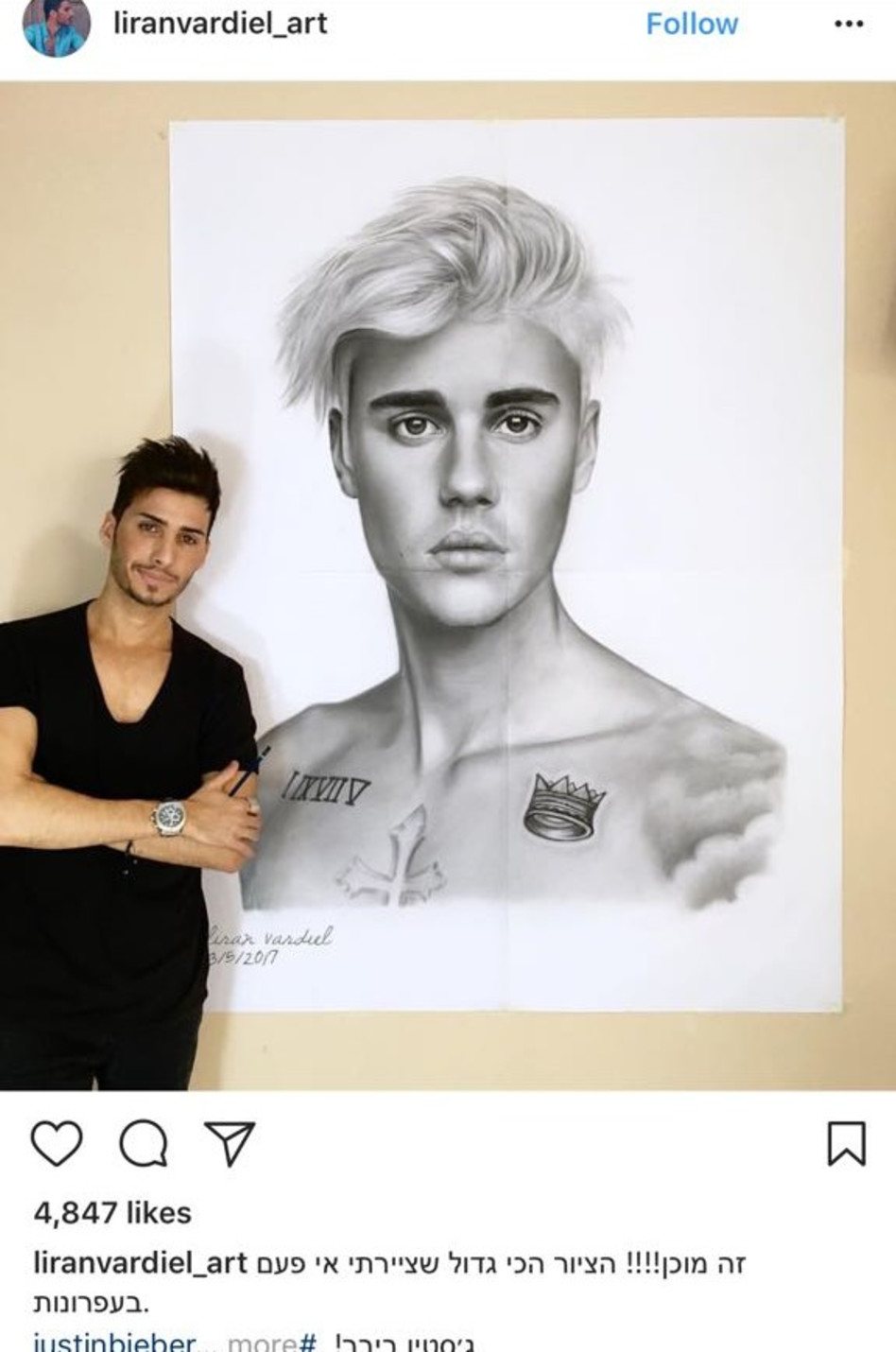This screenshot has height=1352, width=896.
Task: Bookmark this post
Action: (x=846, y=1143)
